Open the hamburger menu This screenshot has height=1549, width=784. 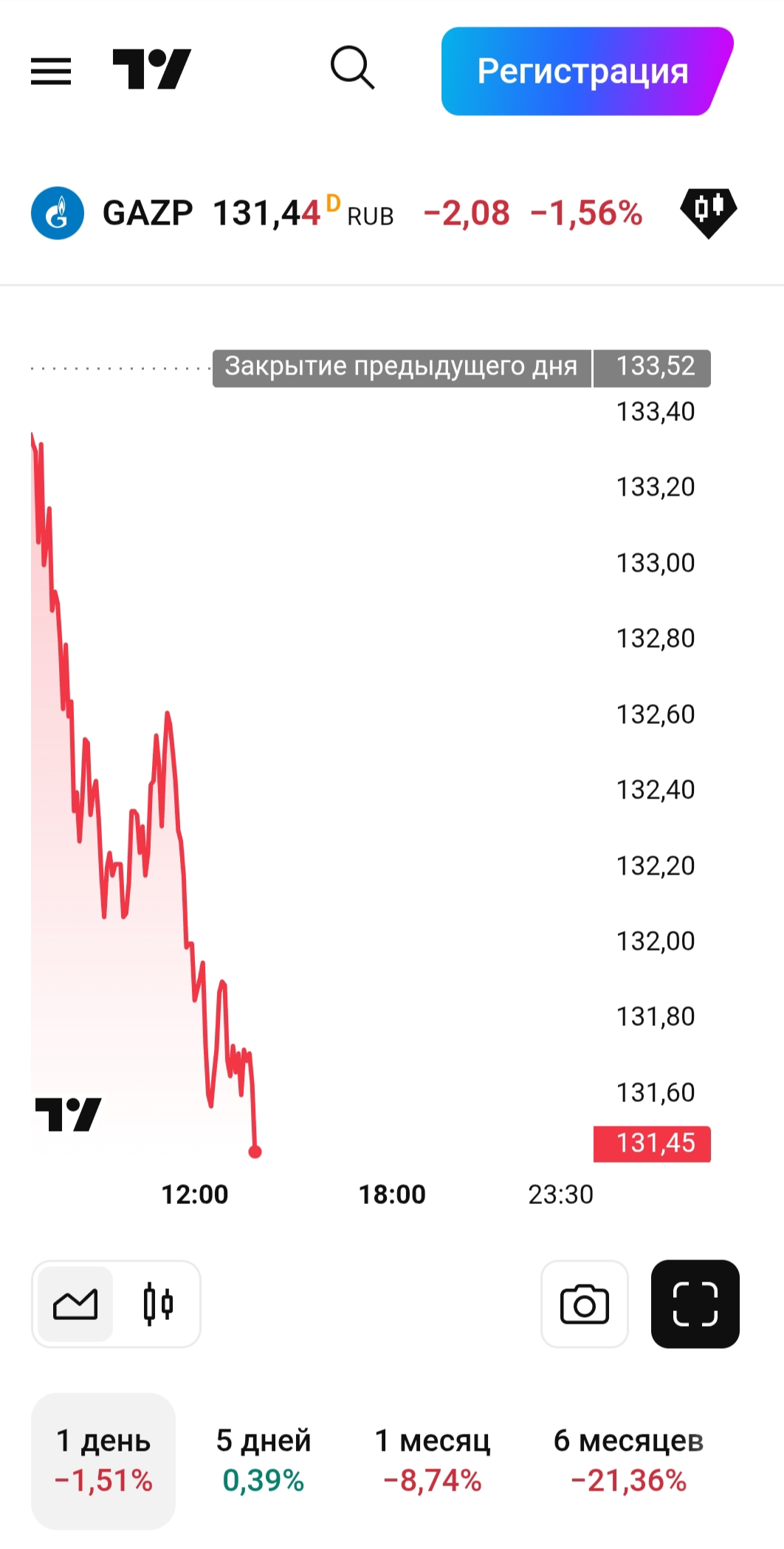point(51,72)
